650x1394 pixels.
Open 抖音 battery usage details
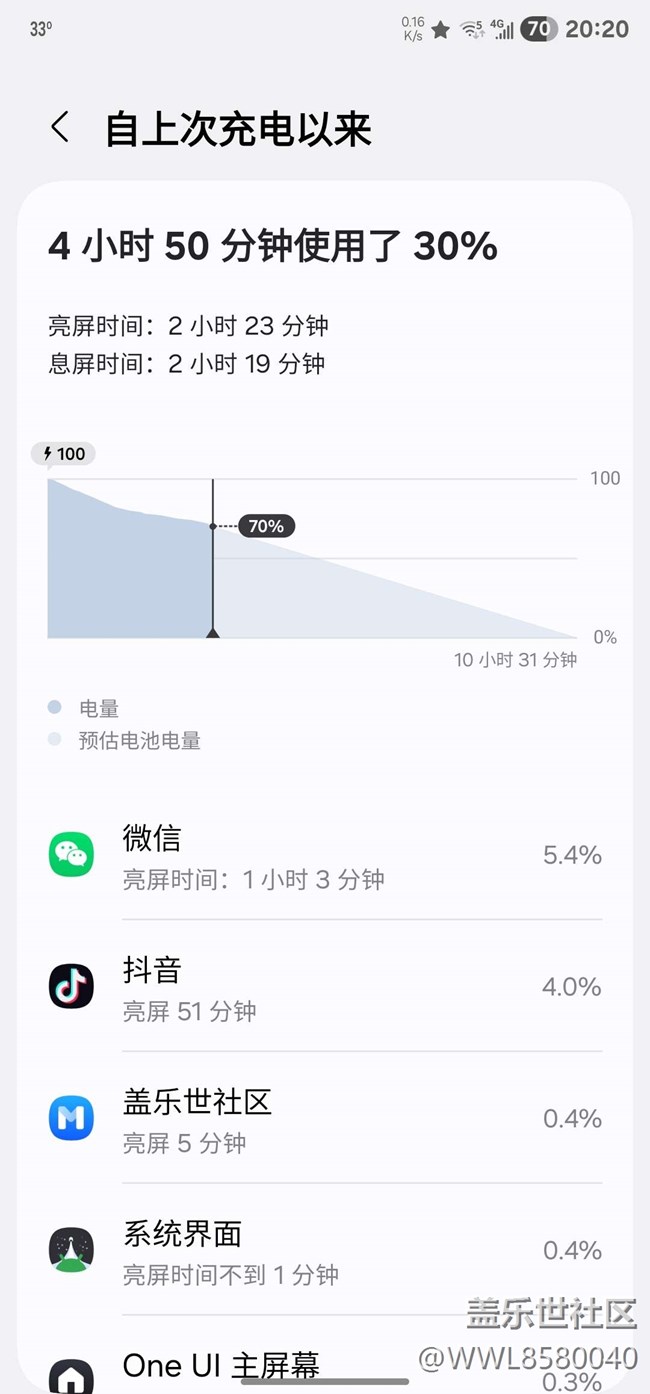click(325, 986)
